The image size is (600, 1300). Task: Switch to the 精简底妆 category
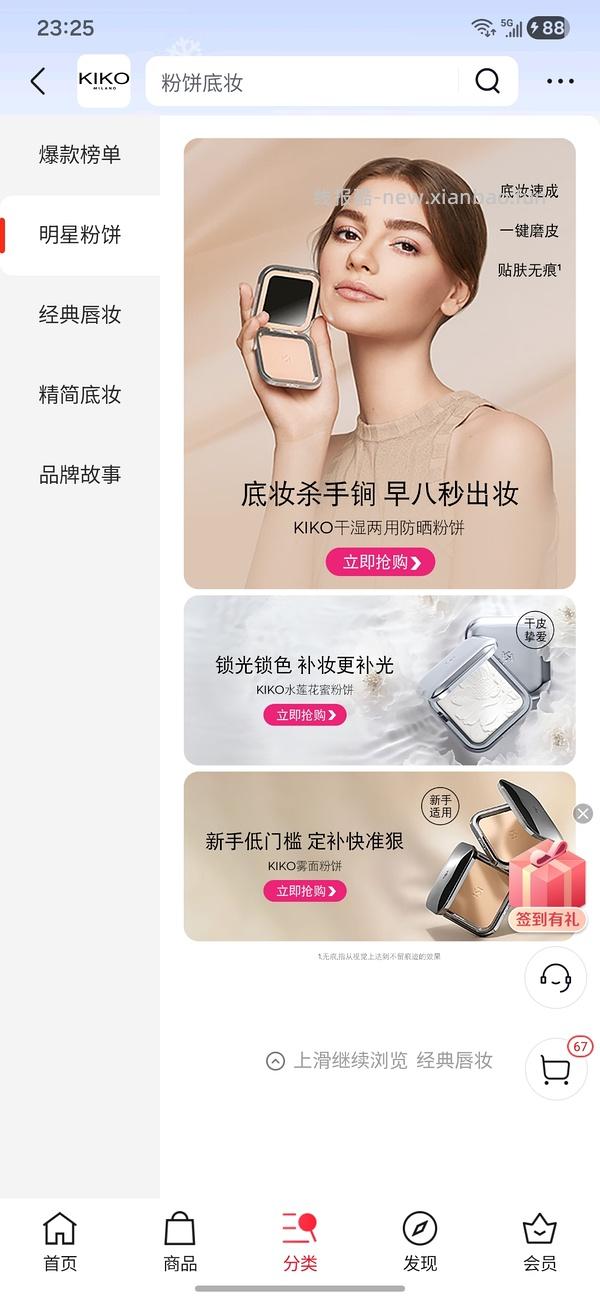click(x=80, y=395)
